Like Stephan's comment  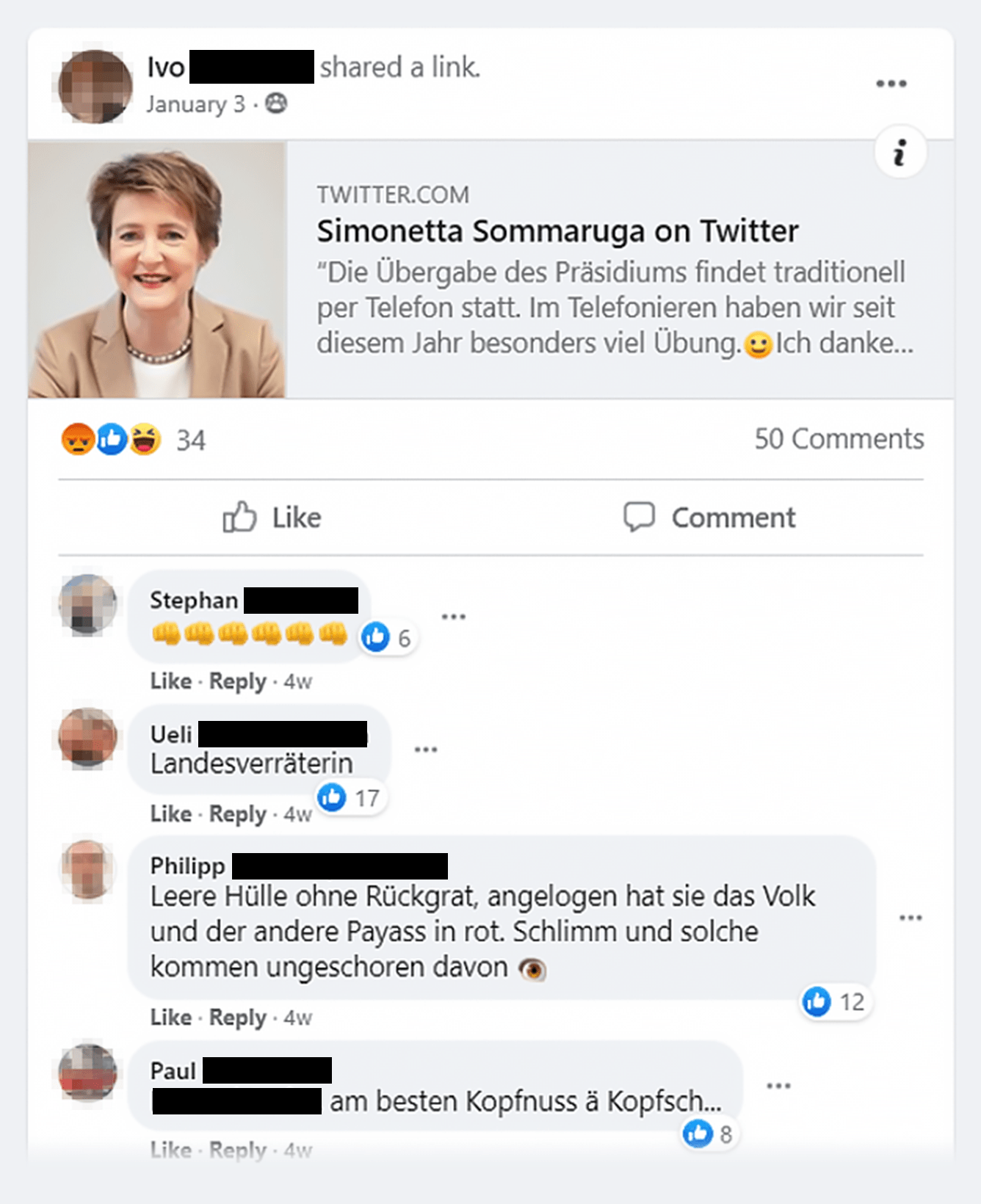coord(170,681)
